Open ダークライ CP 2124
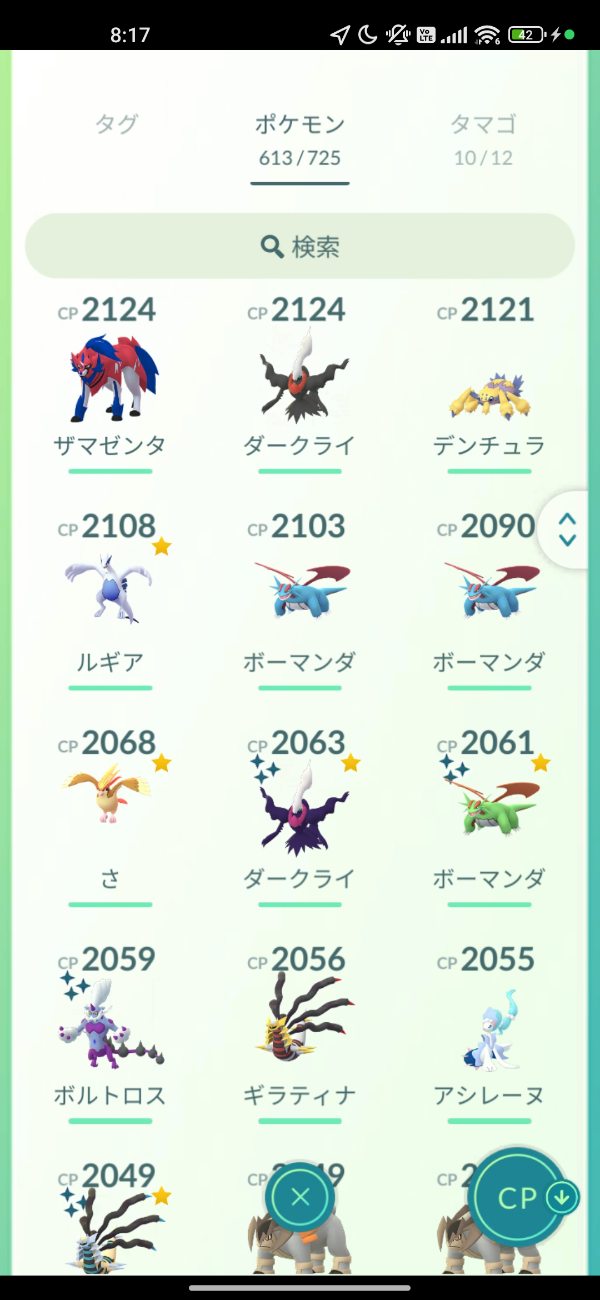 [300, 380]
